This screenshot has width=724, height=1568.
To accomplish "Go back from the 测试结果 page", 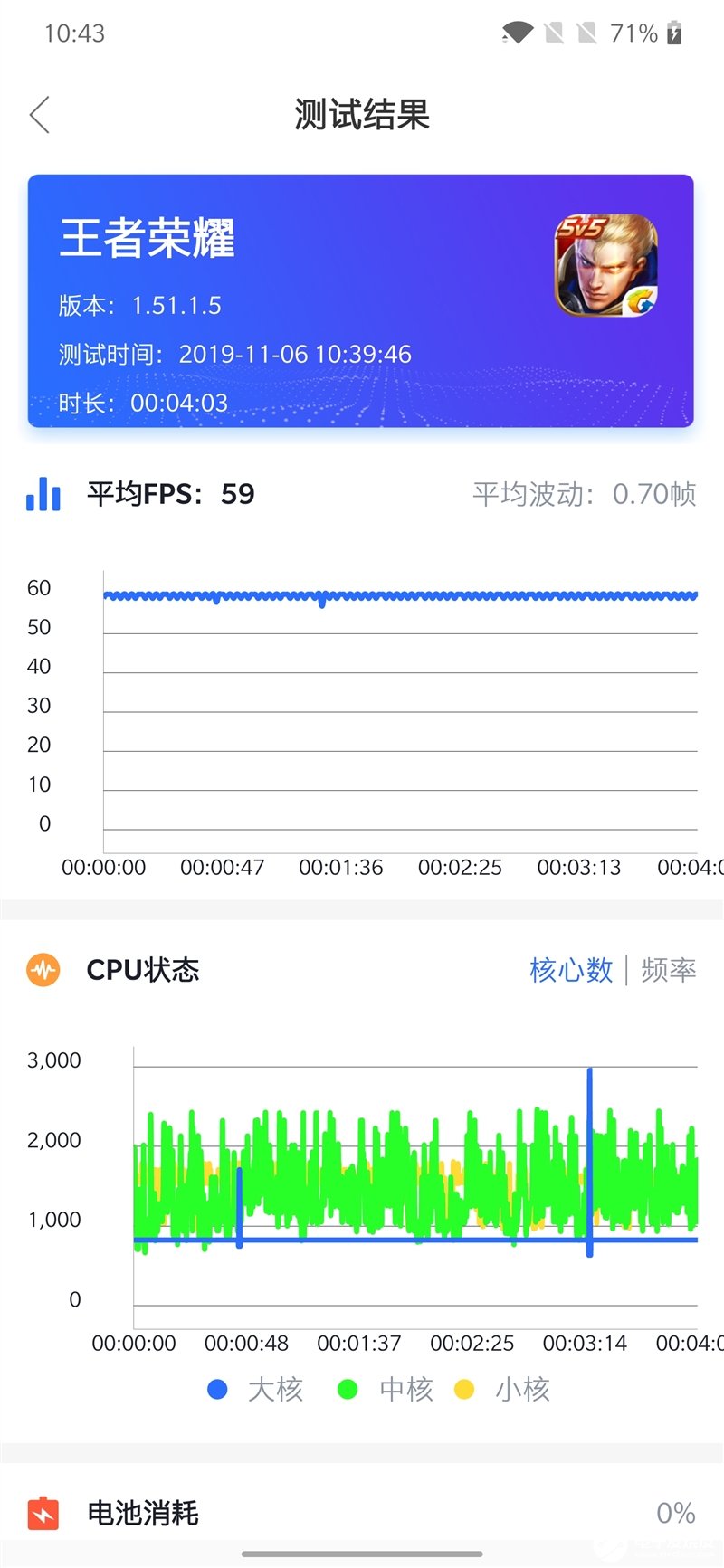I will click(40, 115).
